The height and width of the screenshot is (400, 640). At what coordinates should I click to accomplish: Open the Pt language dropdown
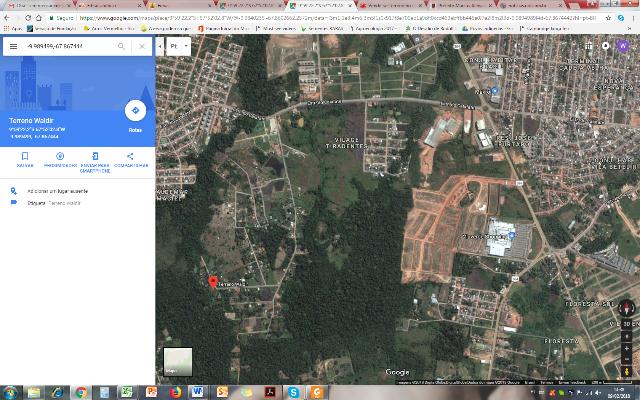180,47
